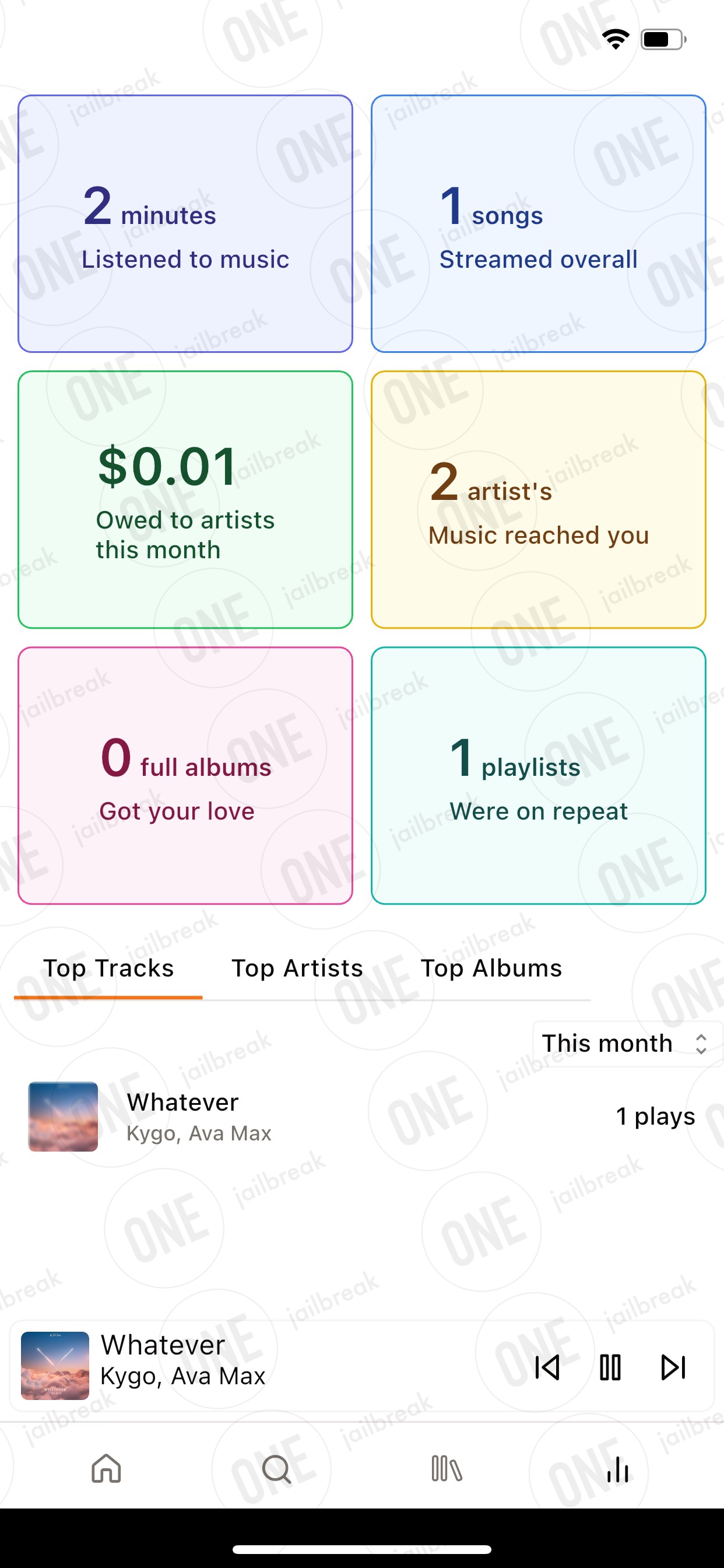
Task: Open the stats bar-chart tab
Action: pos(617,1469)
